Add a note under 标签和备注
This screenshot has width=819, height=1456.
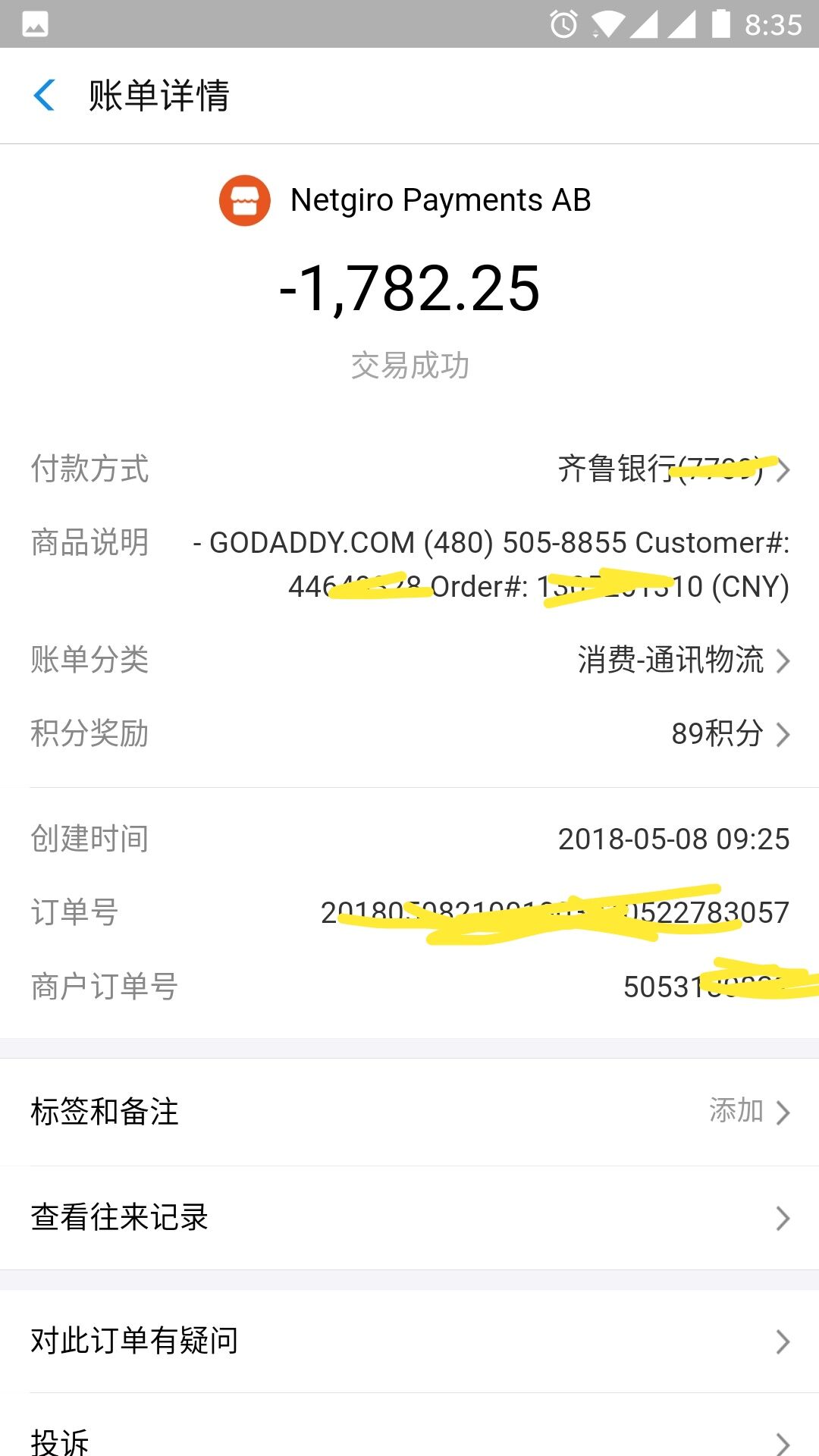point(748,1112)
